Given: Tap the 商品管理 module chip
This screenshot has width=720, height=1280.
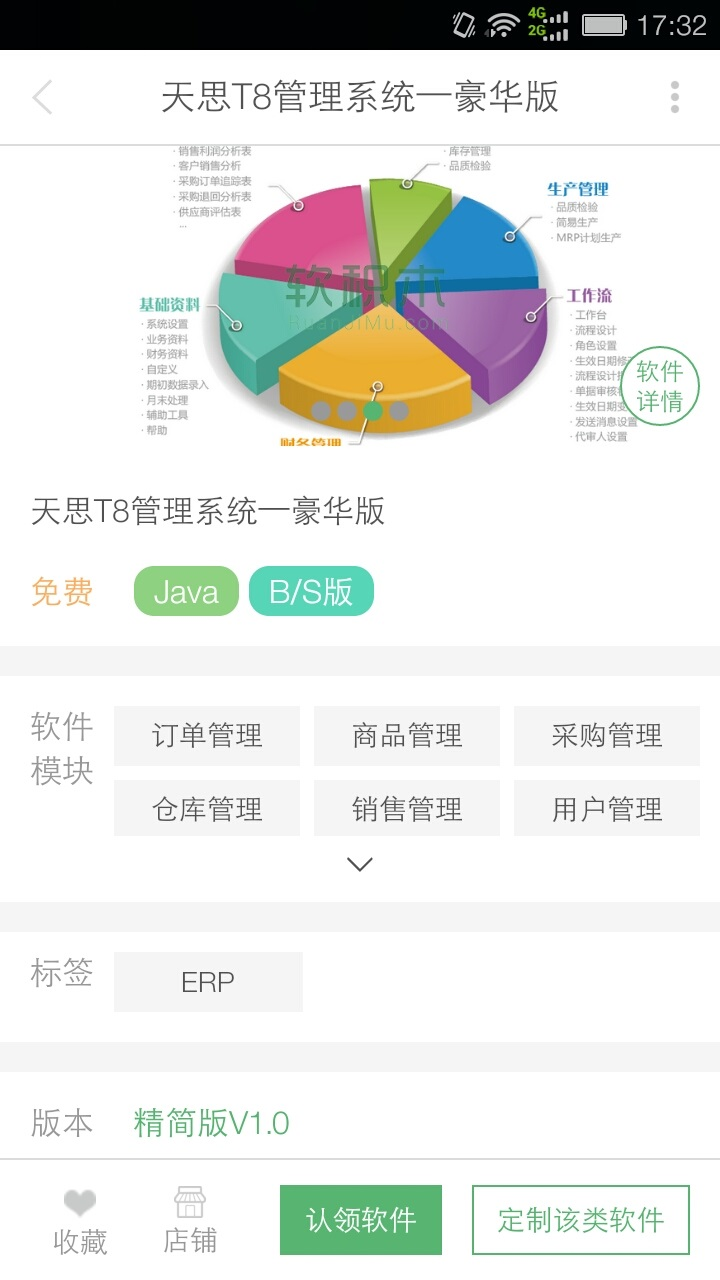Looking at the screenshot, I should [407, 736].
